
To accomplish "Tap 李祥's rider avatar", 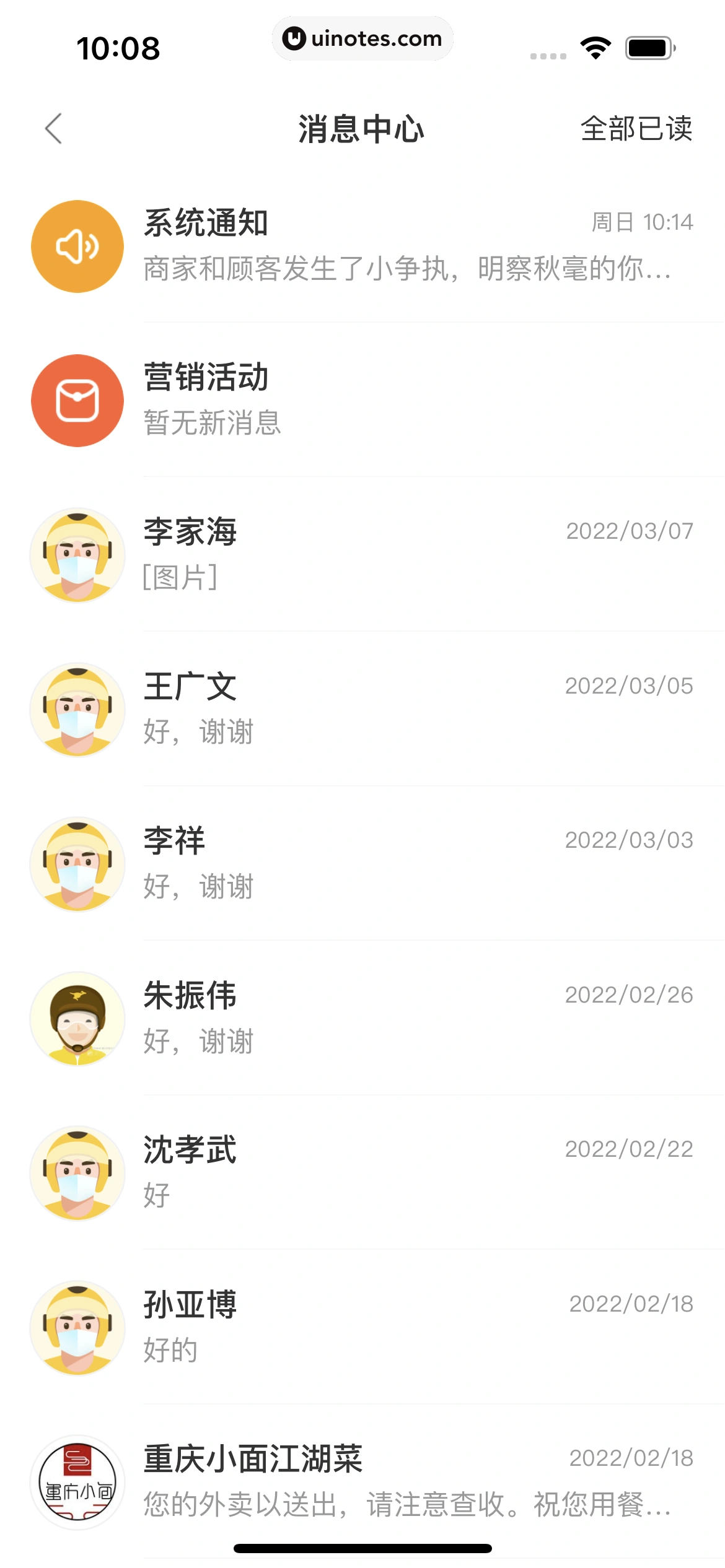I will [x=77, y=865].
